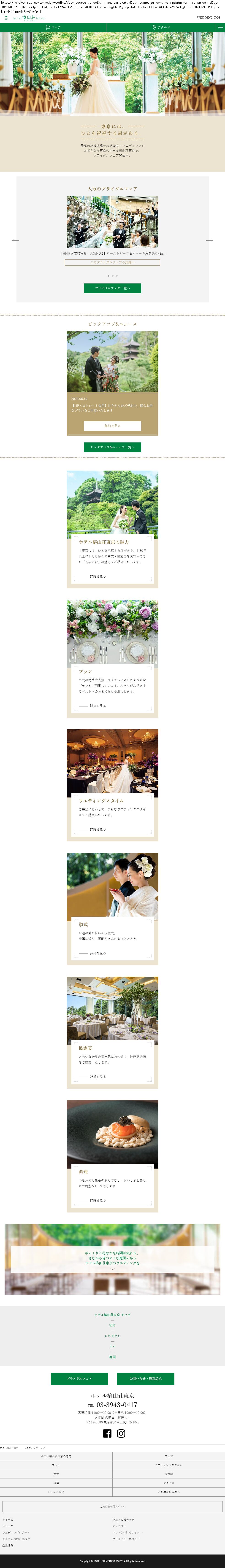
Task: Tap ブライダルフェア一覧へ green button
Action: (112, 288)
